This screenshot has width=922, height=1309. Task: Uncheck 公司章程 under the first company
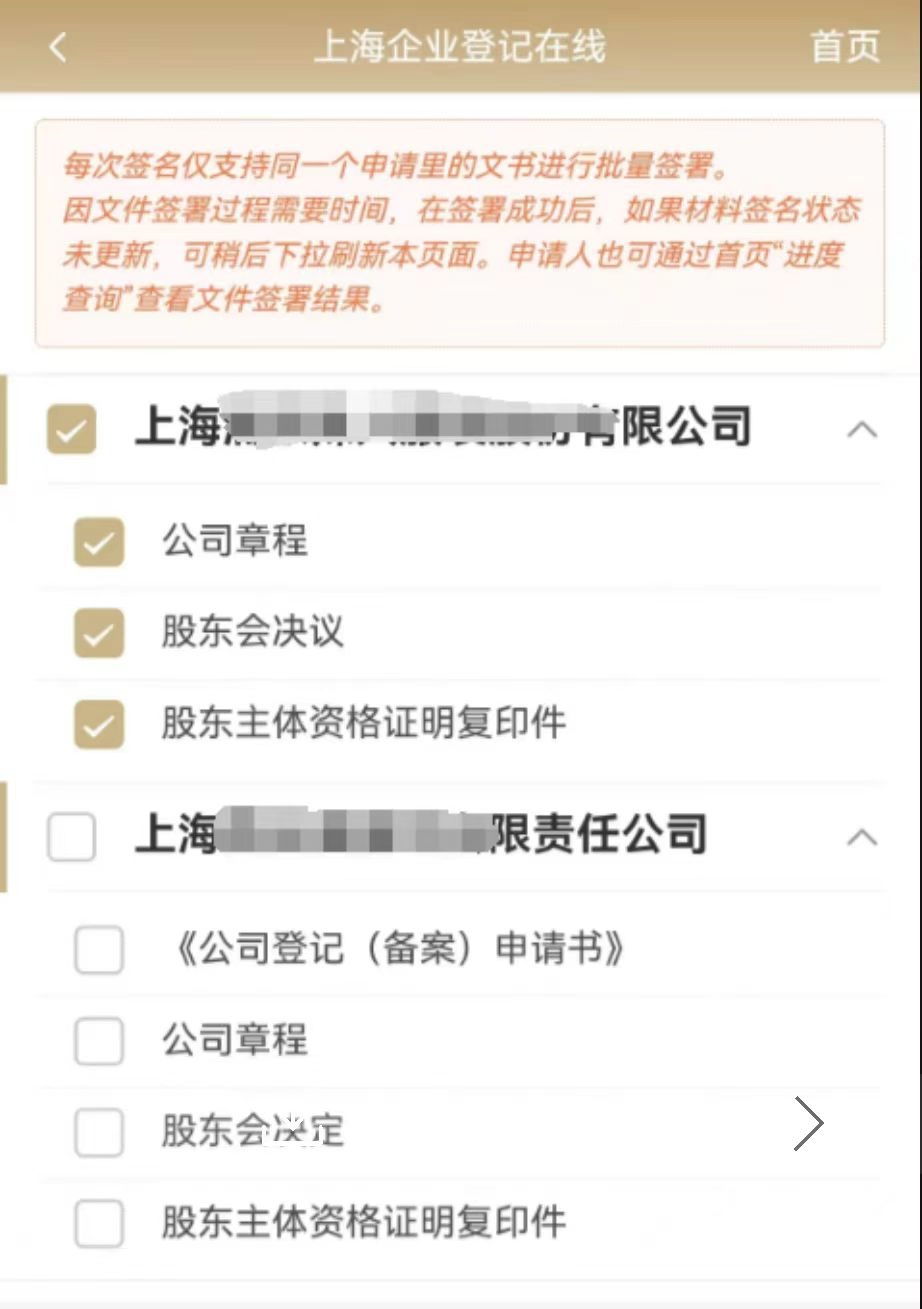(99, 543)
